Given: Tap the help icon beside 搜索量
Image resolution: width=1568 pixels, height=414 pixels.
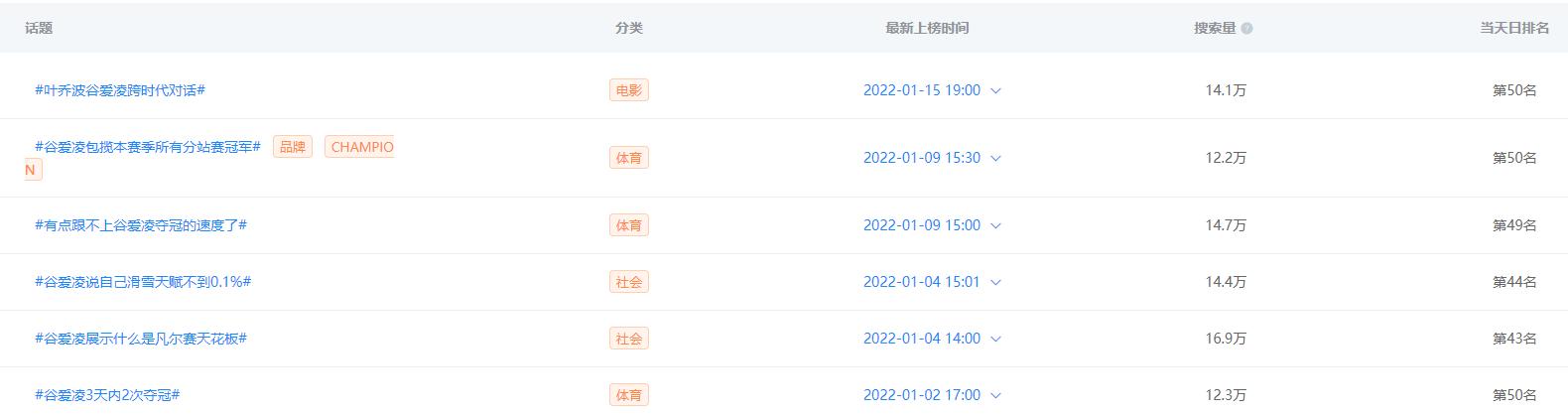Looking at the screenshot, I should click(x=1247, y=29).
